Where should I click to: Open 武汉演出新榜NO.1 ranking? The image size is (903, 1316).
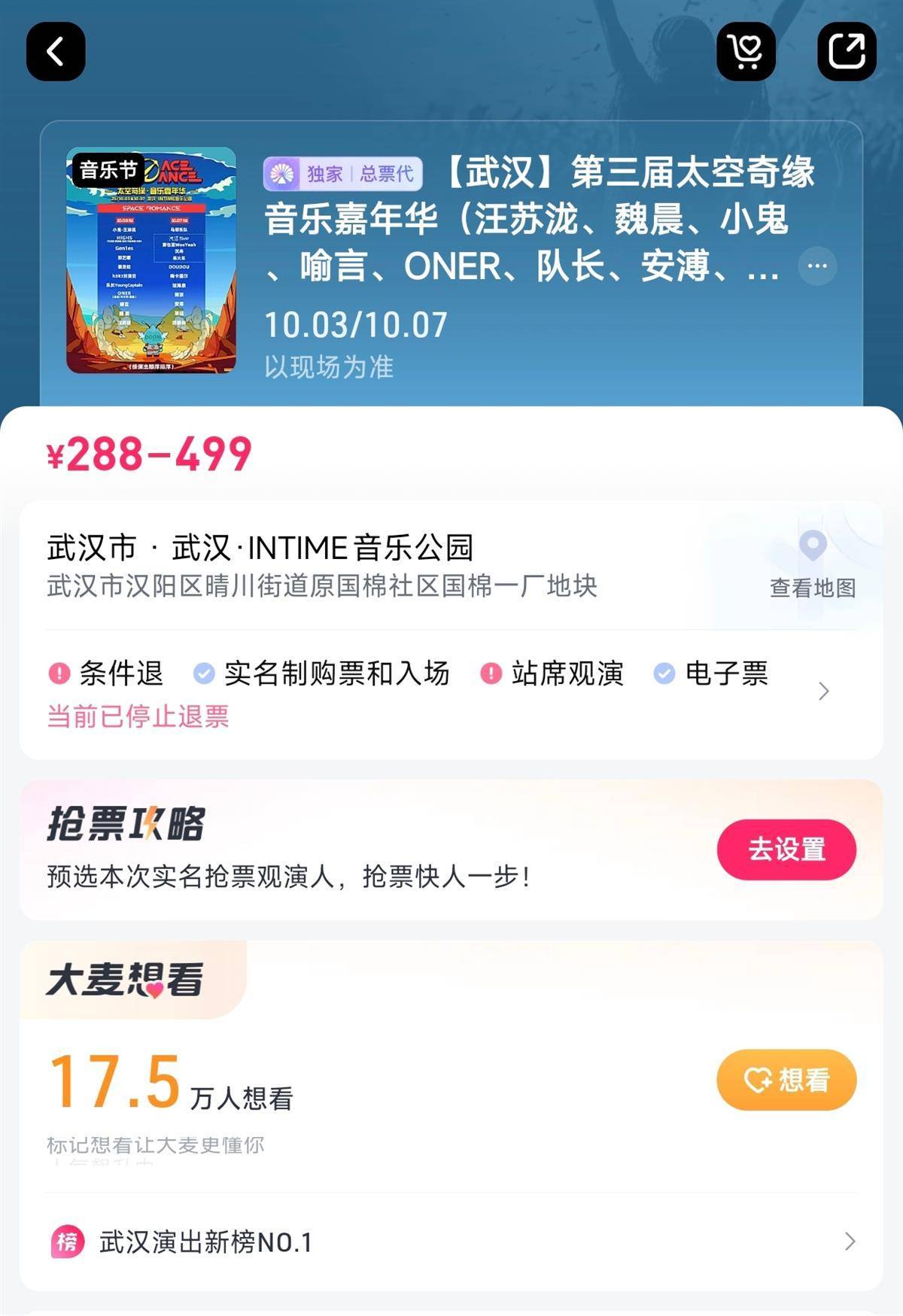pos(451,1242)
